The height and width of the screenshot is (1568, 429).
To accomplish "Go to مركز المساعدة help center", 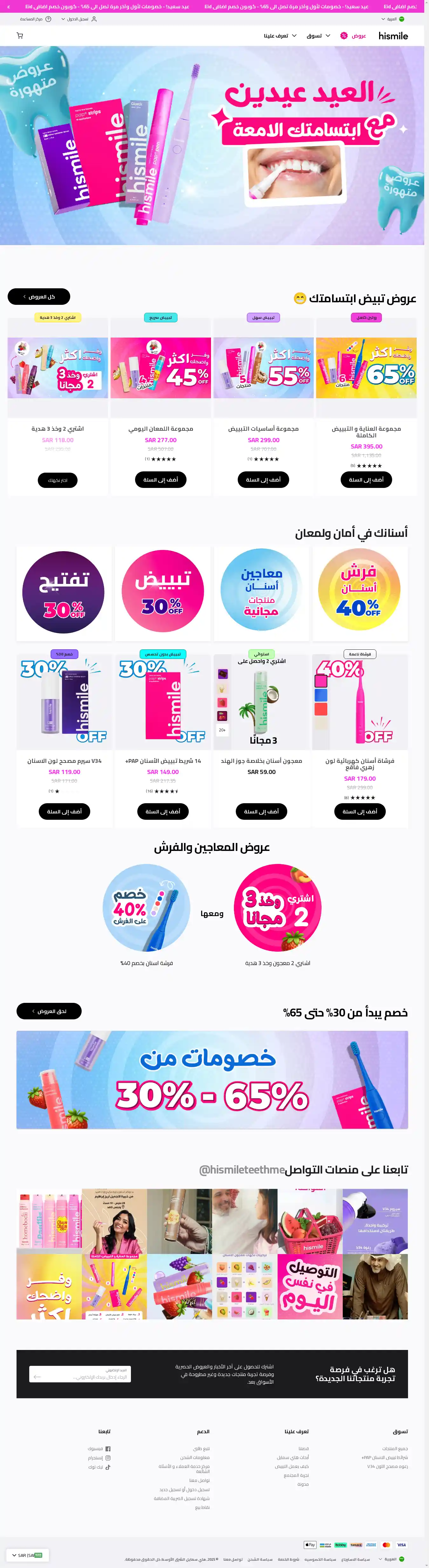I will pyautogui.click(x=35, y=19).
